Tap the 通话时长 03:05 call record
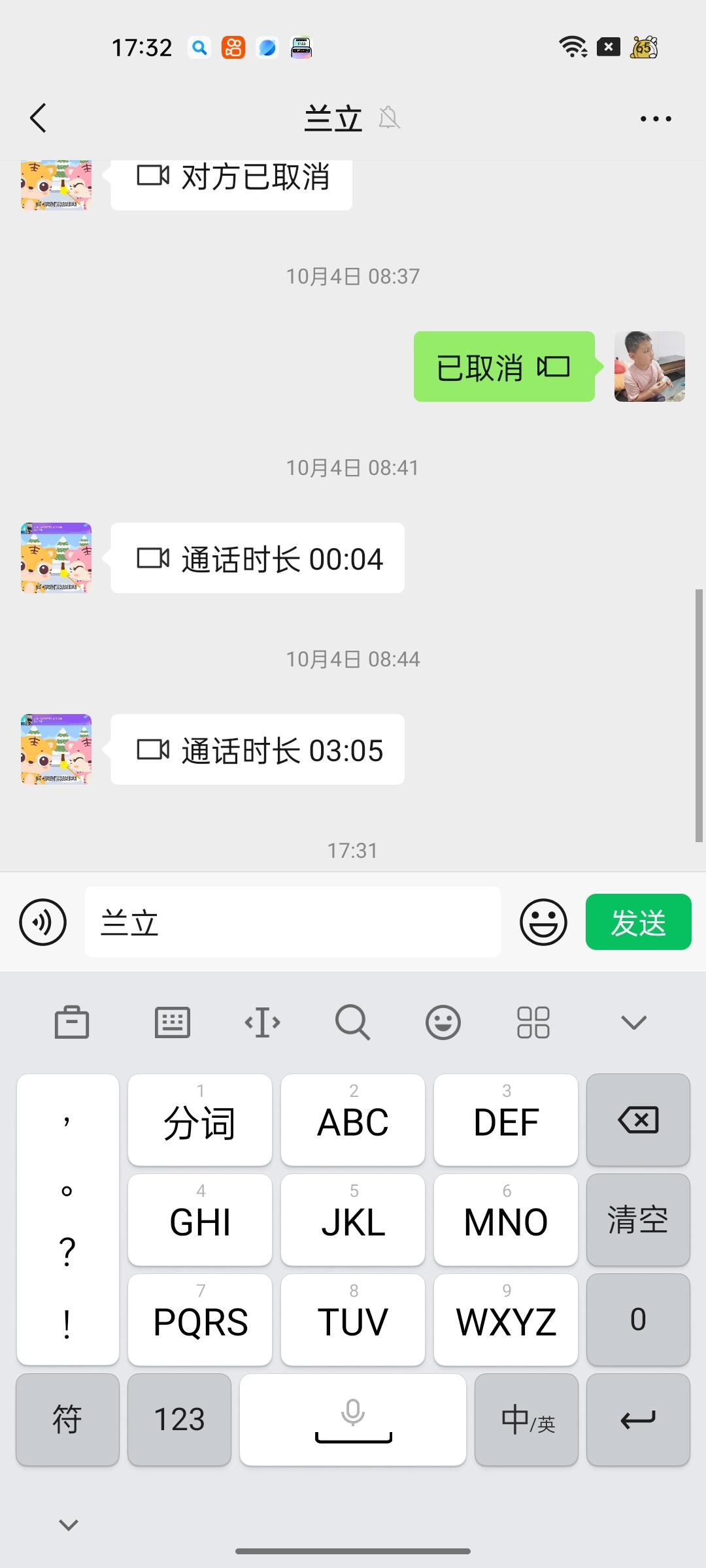This screenshot has height=1568, width=706. [258, 750]
